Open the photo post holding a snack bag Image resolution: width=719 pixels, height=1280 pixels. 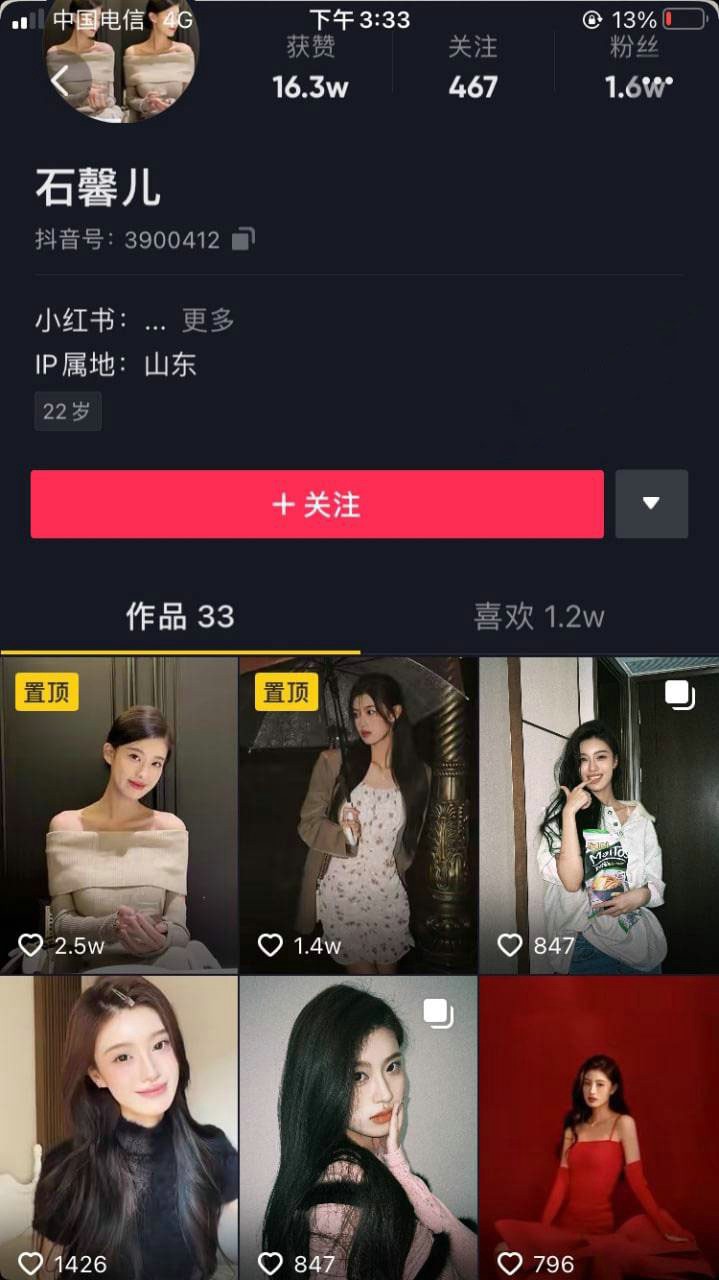point(598,814)
